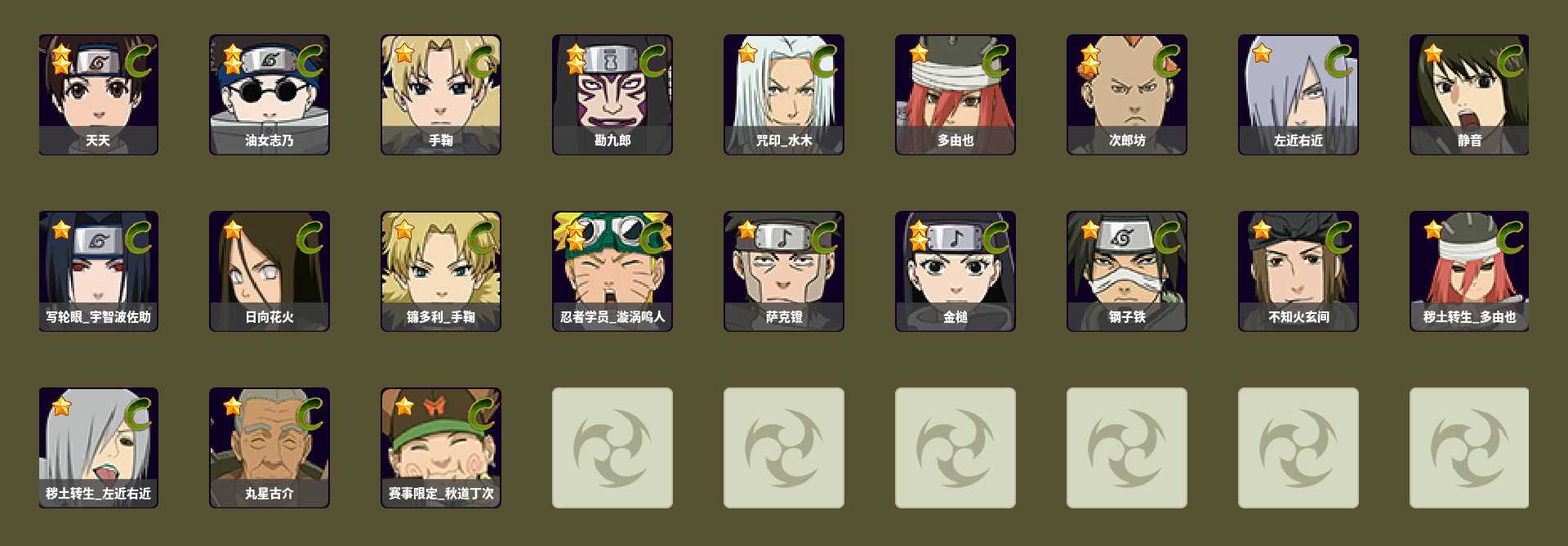Select 赛事限定_秋道丁次 card
Screen dimensions: 1568x546
coord(441,447)
